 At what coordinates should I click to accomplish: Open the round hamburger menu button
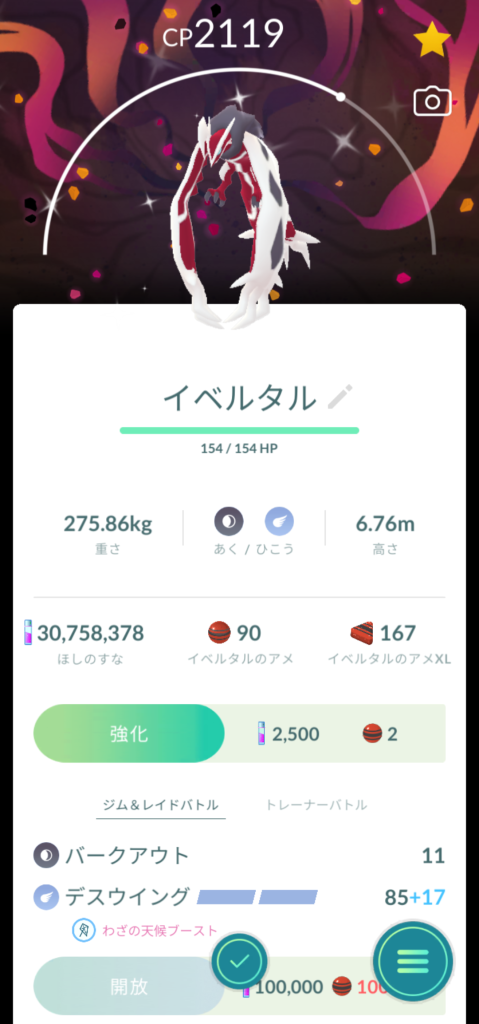[412, 961]
